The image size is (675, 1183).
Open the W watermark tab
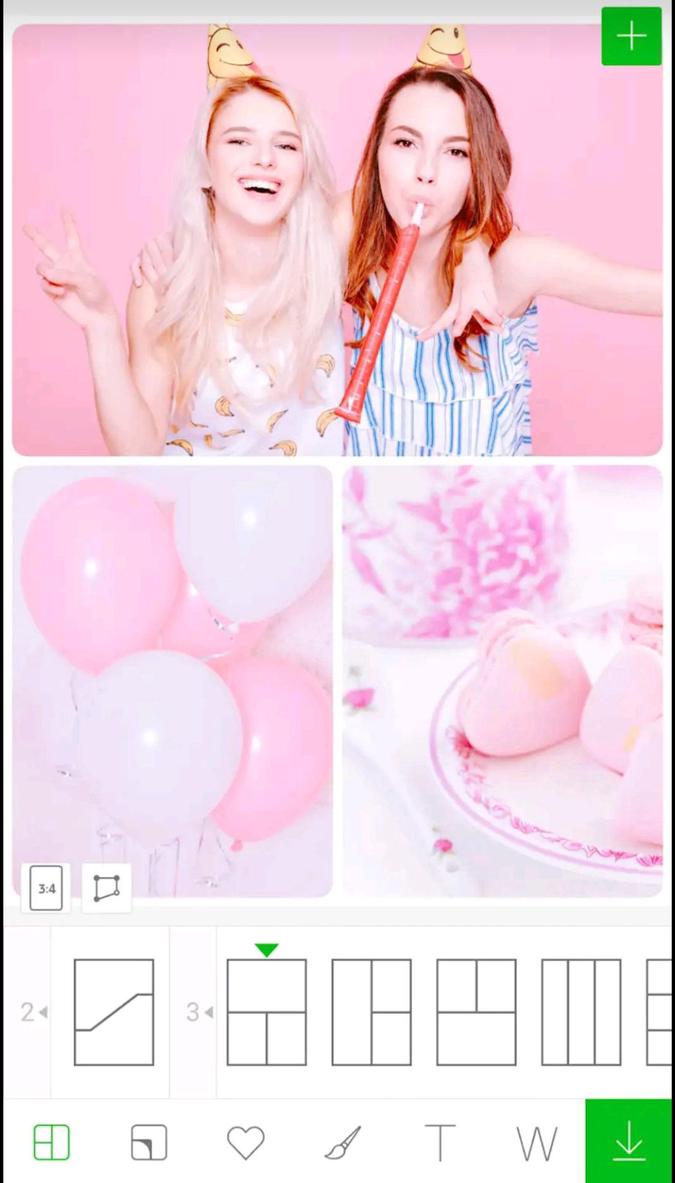(x=536, y=1142)
